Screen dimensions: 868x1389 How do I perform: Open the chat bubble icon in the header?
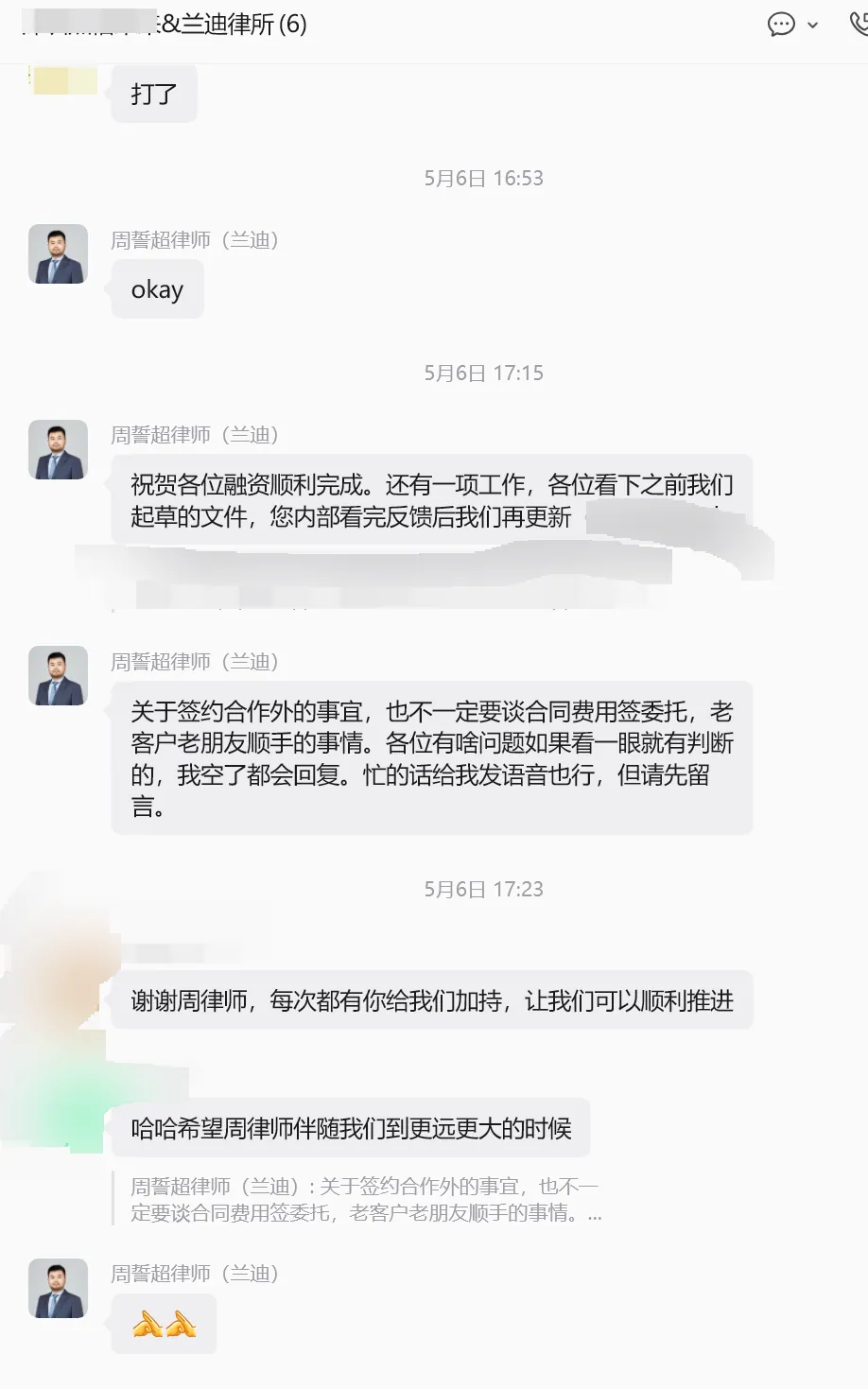pyautogui.click(x=781, y=25)
